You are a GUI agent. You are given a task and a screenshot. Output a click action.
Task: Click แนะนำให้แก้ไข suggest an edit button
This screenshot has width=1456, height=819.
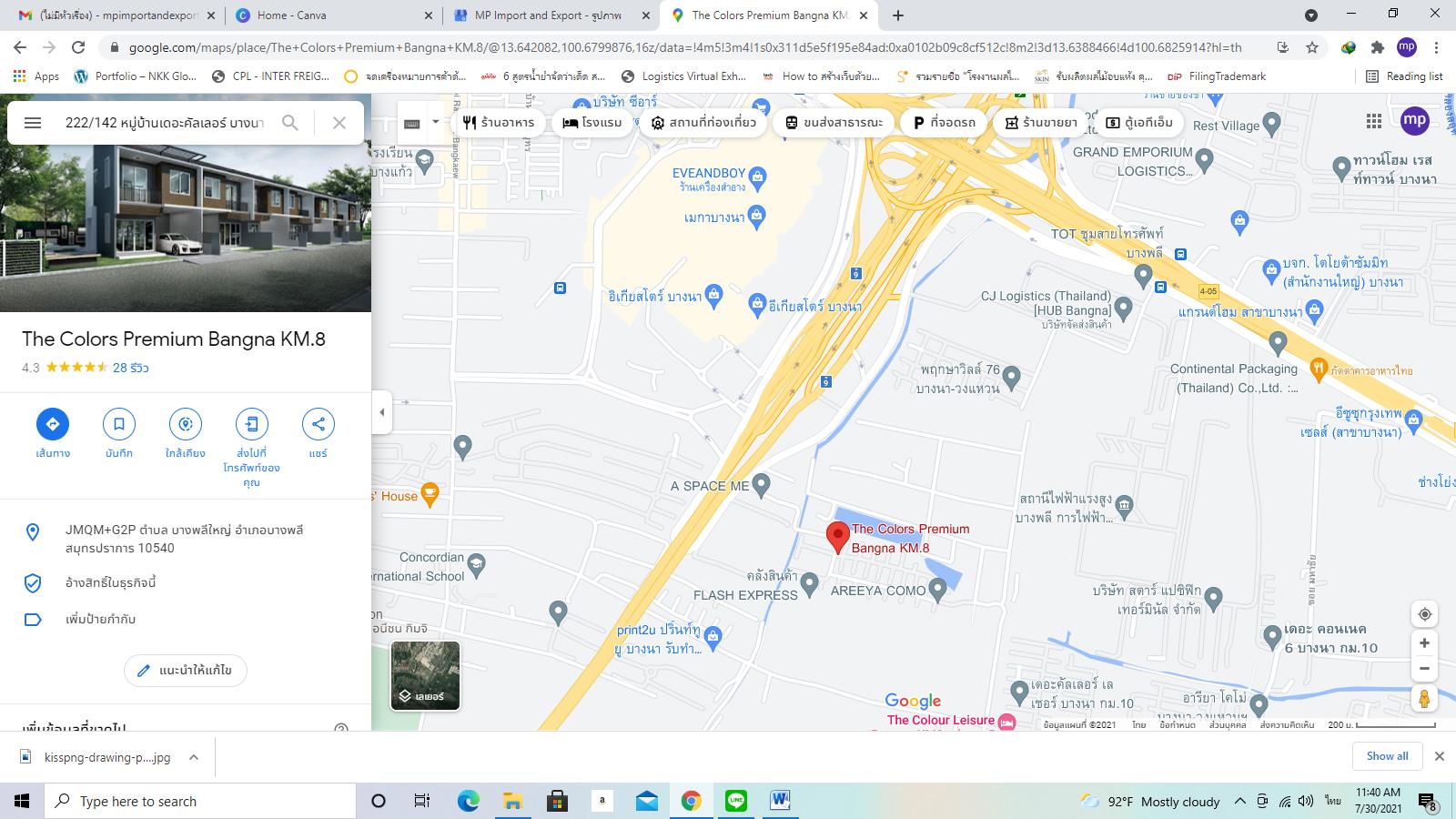pyautogui.click(x=186, y=671)
